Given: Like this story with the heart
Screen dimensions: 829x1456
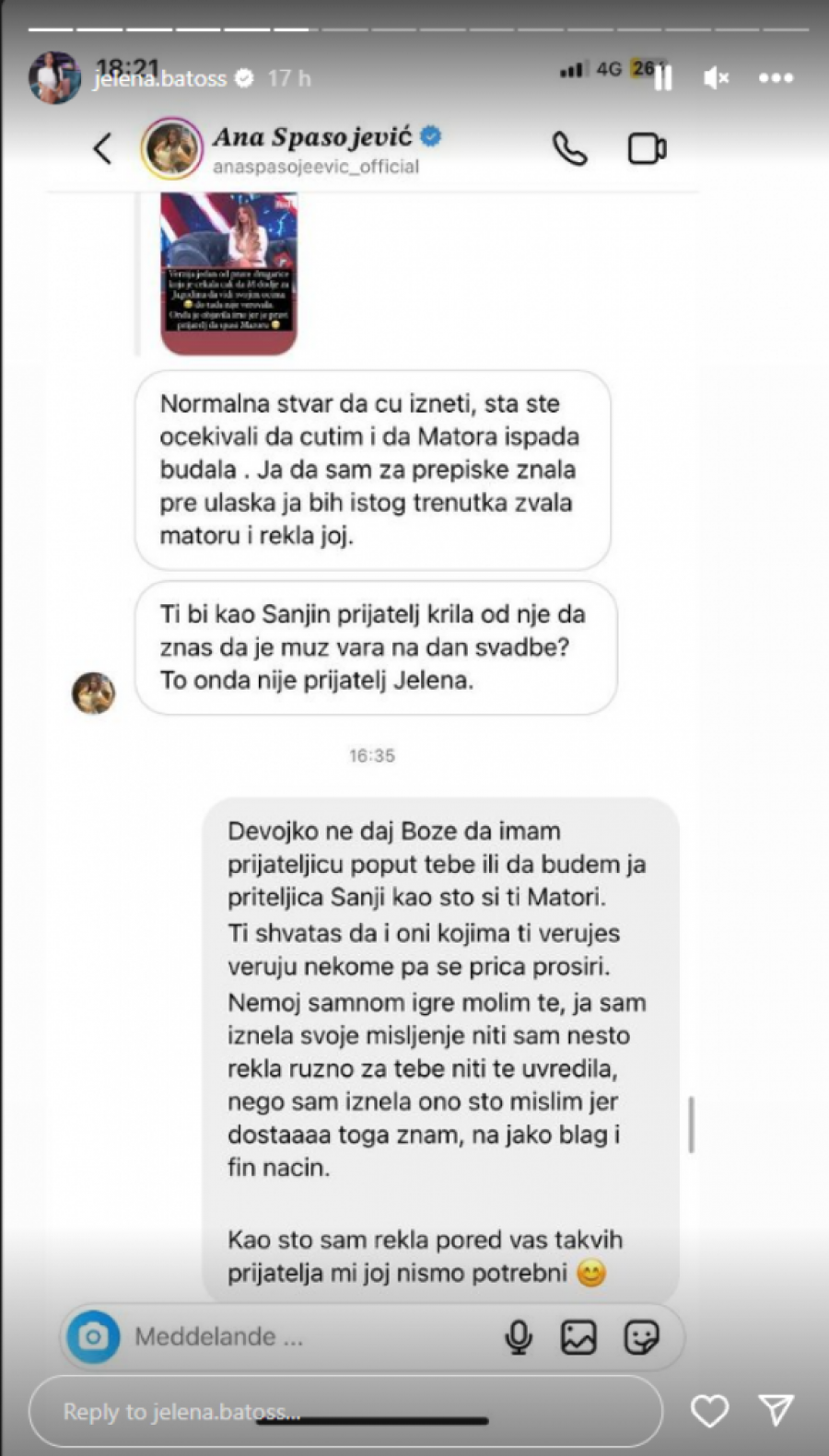Looking at the screenshot, I should (x=709, y=1410).
